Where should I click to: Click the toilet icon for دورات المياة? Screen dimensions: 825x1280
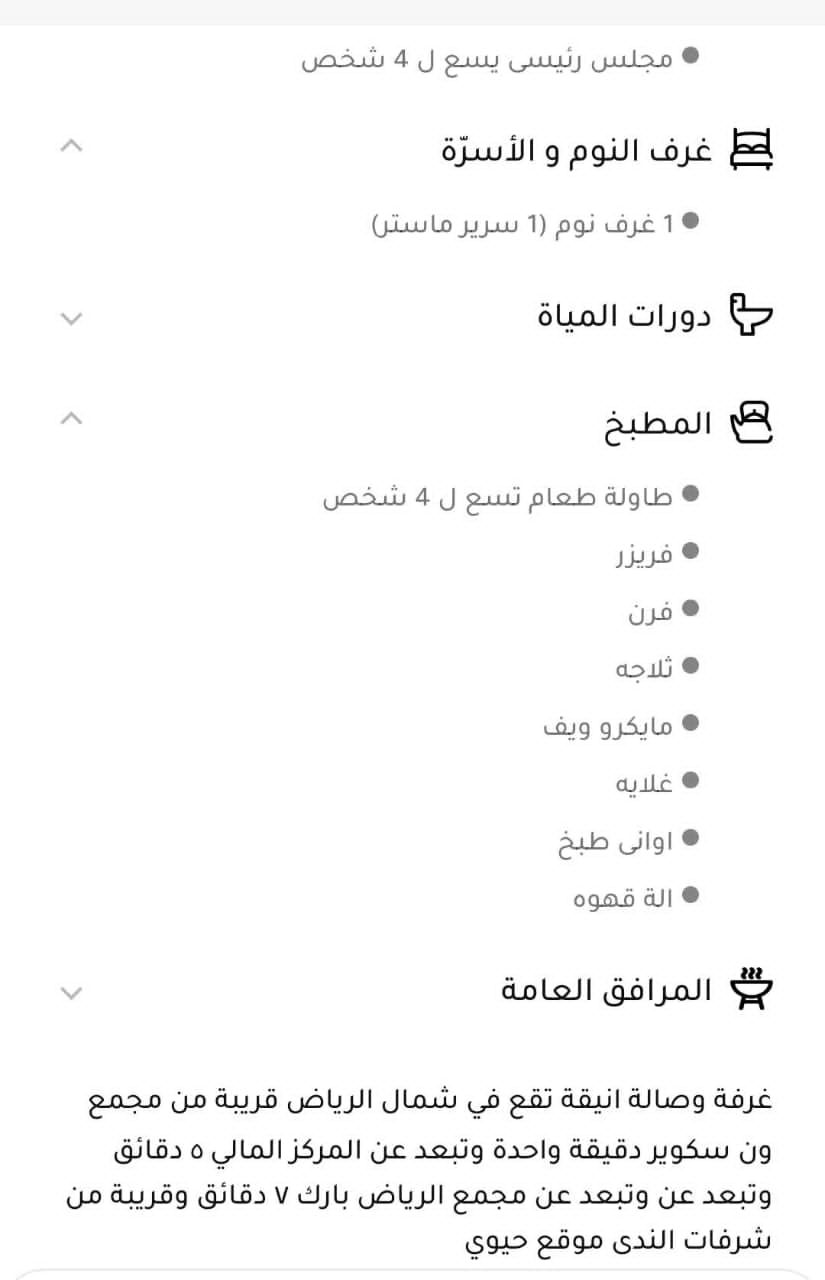point(752,315)
